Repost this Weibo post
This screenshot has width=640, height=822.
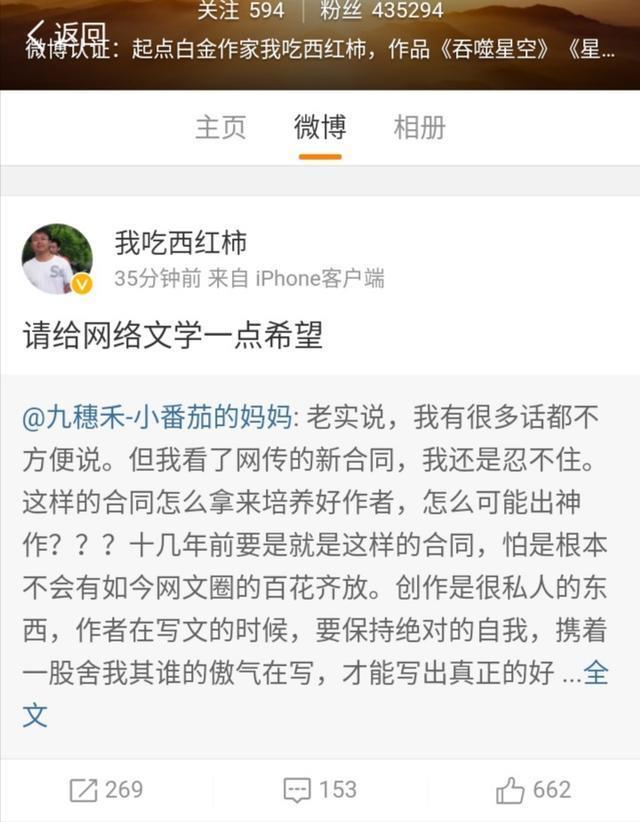107,790
